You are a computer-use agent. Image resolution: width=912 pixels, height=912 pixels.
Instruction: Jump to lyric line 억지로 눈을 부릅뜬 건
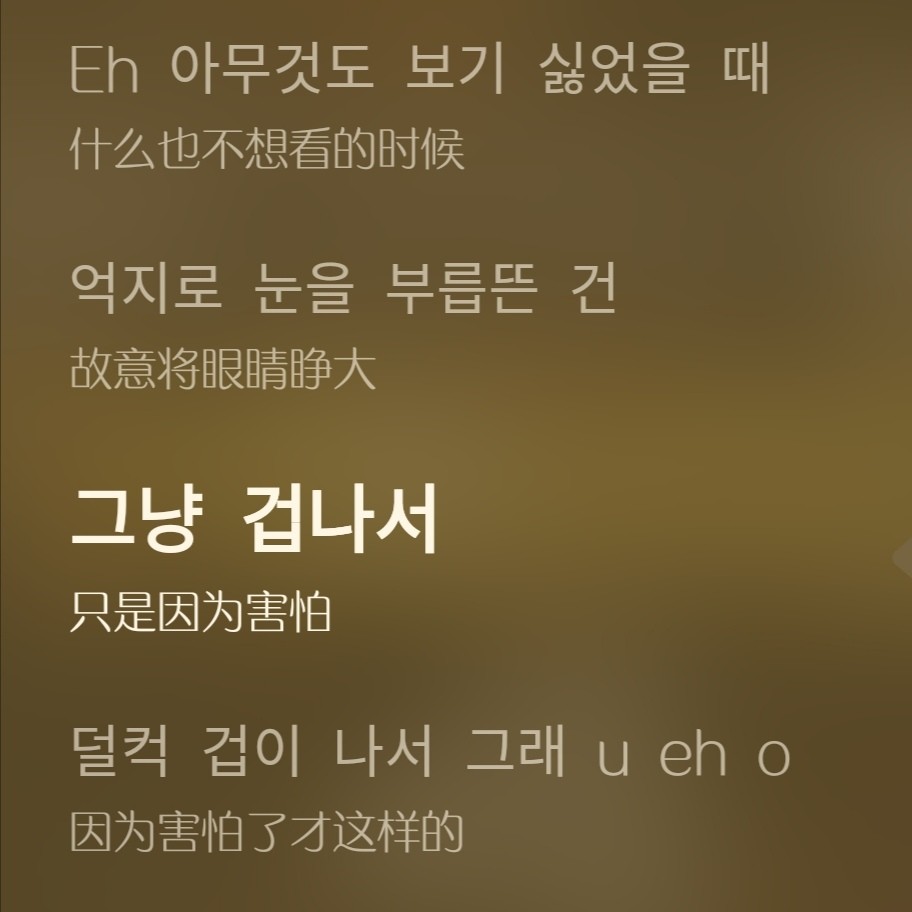(343, 287)
